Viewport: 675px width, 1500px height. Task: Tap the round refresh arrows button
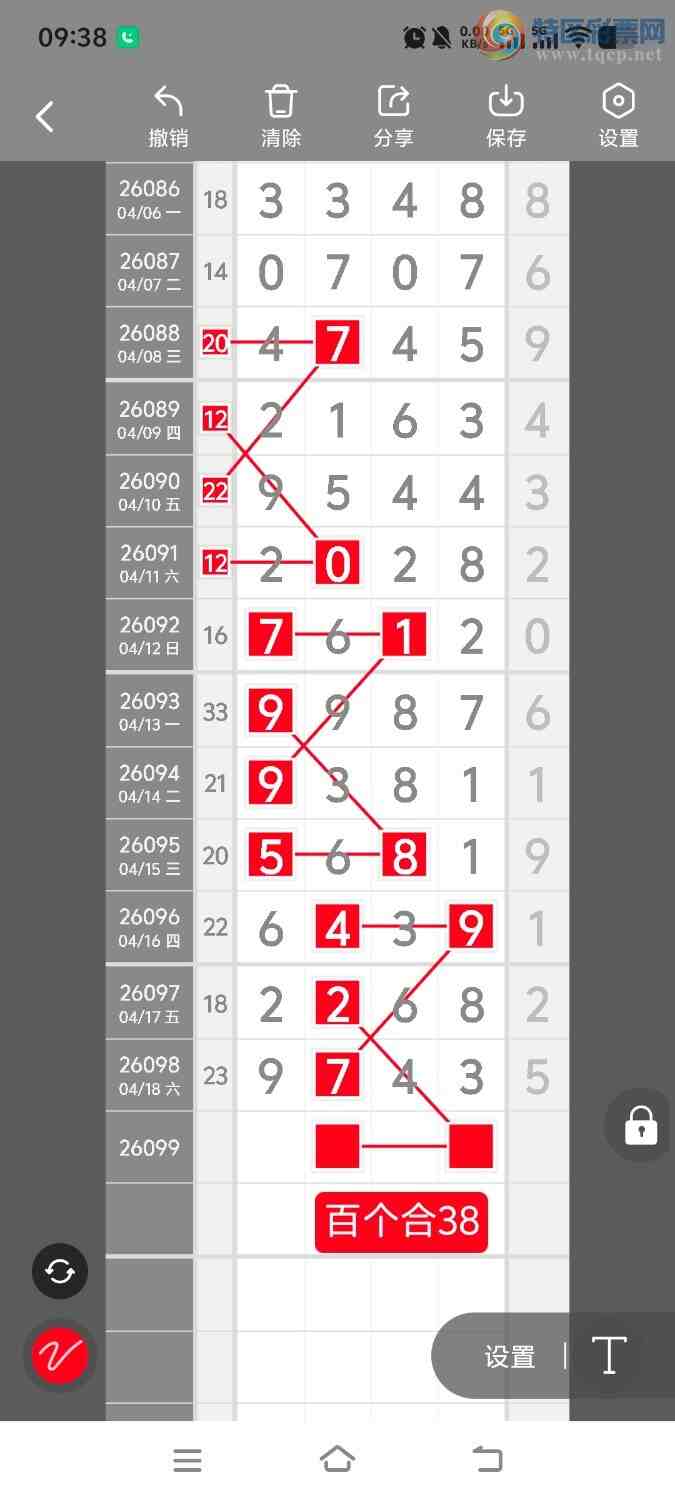tap(60, 1272)
